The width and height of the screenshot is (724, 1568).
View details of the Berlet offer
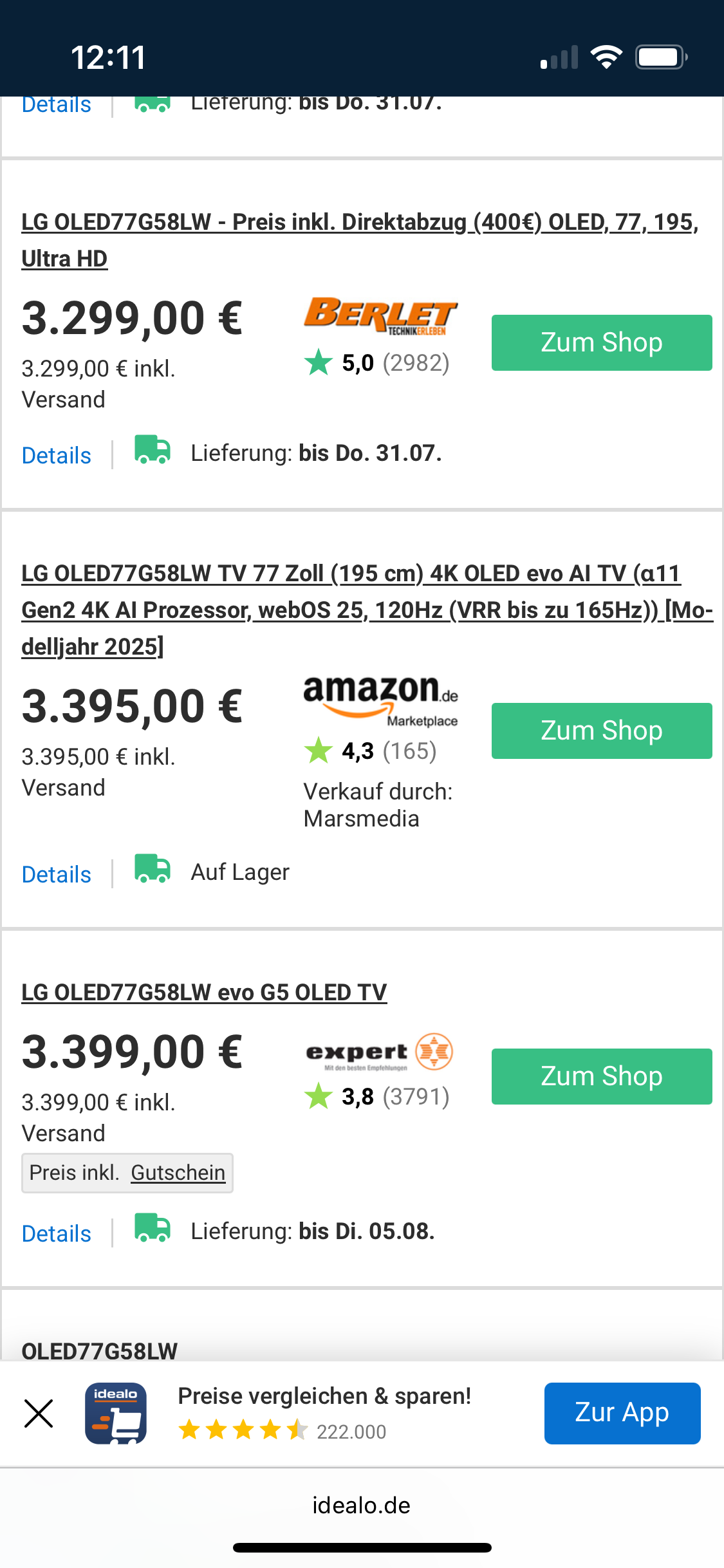57,456
